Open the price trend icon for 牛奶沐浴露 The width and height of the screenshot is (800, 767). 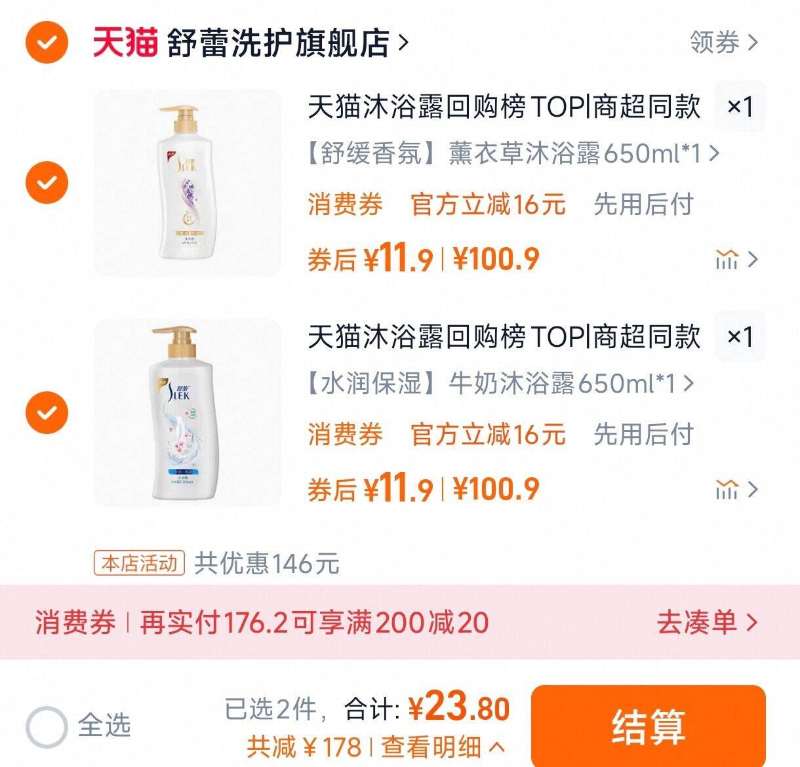[735, 490]
